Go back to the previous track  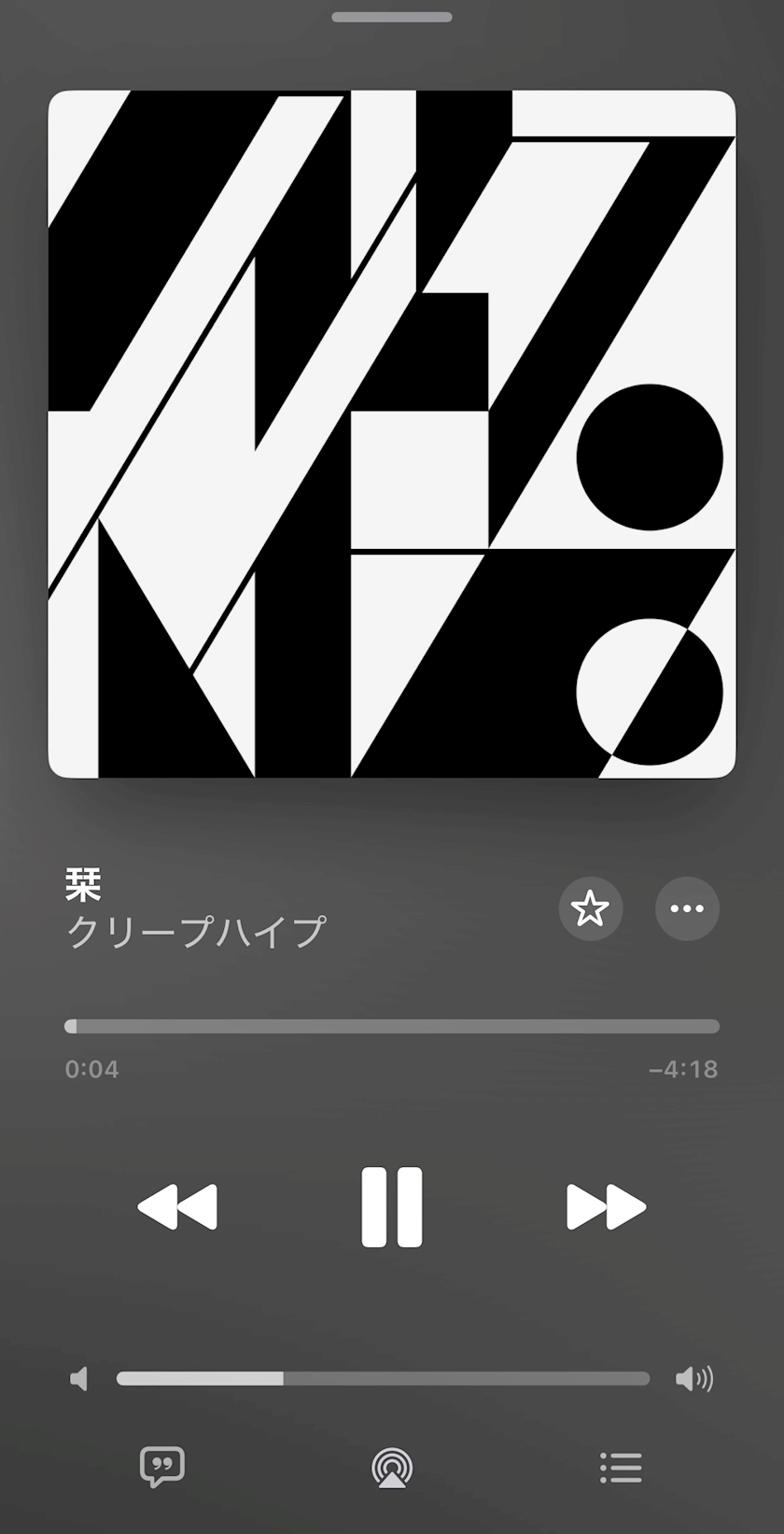tap(177, 1206)
